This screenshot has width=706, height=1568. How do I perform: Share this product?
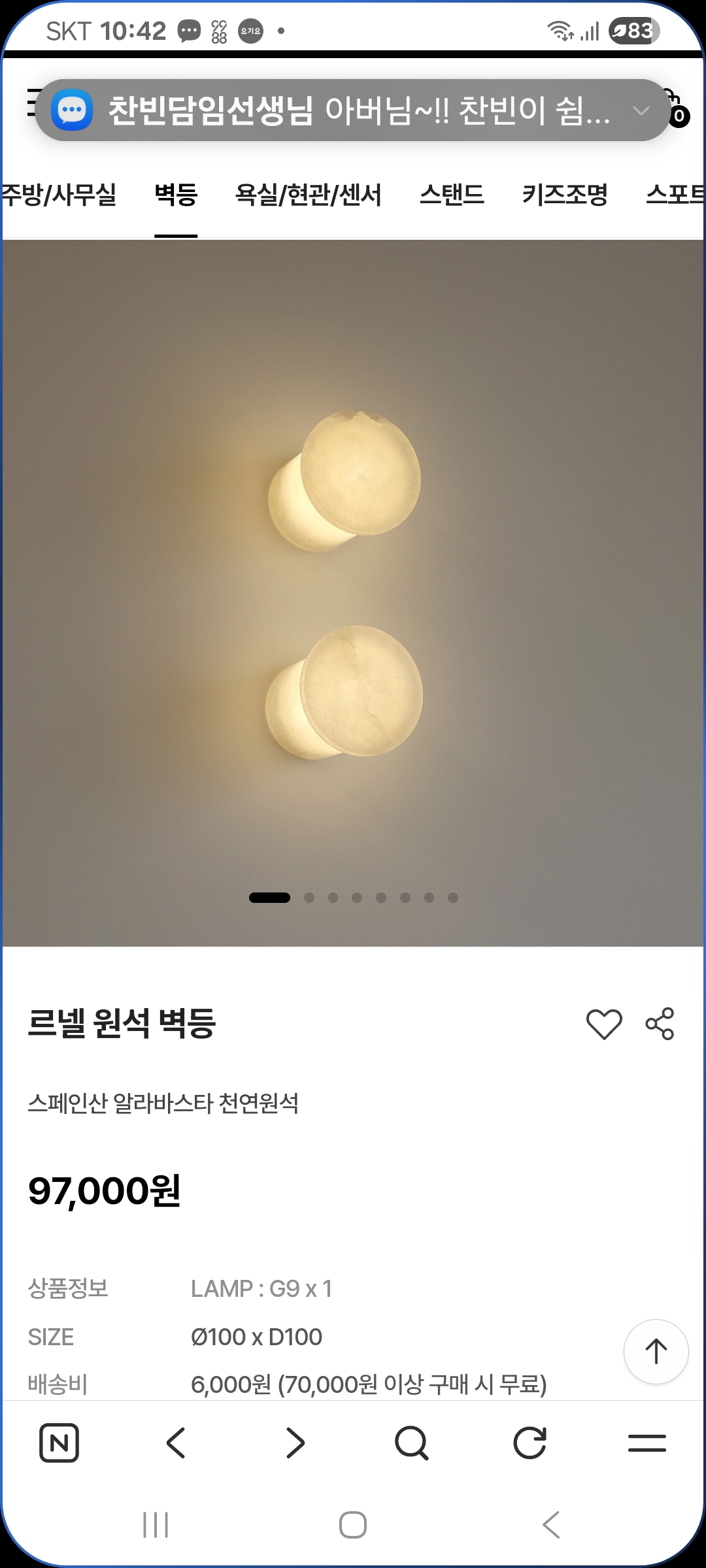click(x=660, y=1024)
